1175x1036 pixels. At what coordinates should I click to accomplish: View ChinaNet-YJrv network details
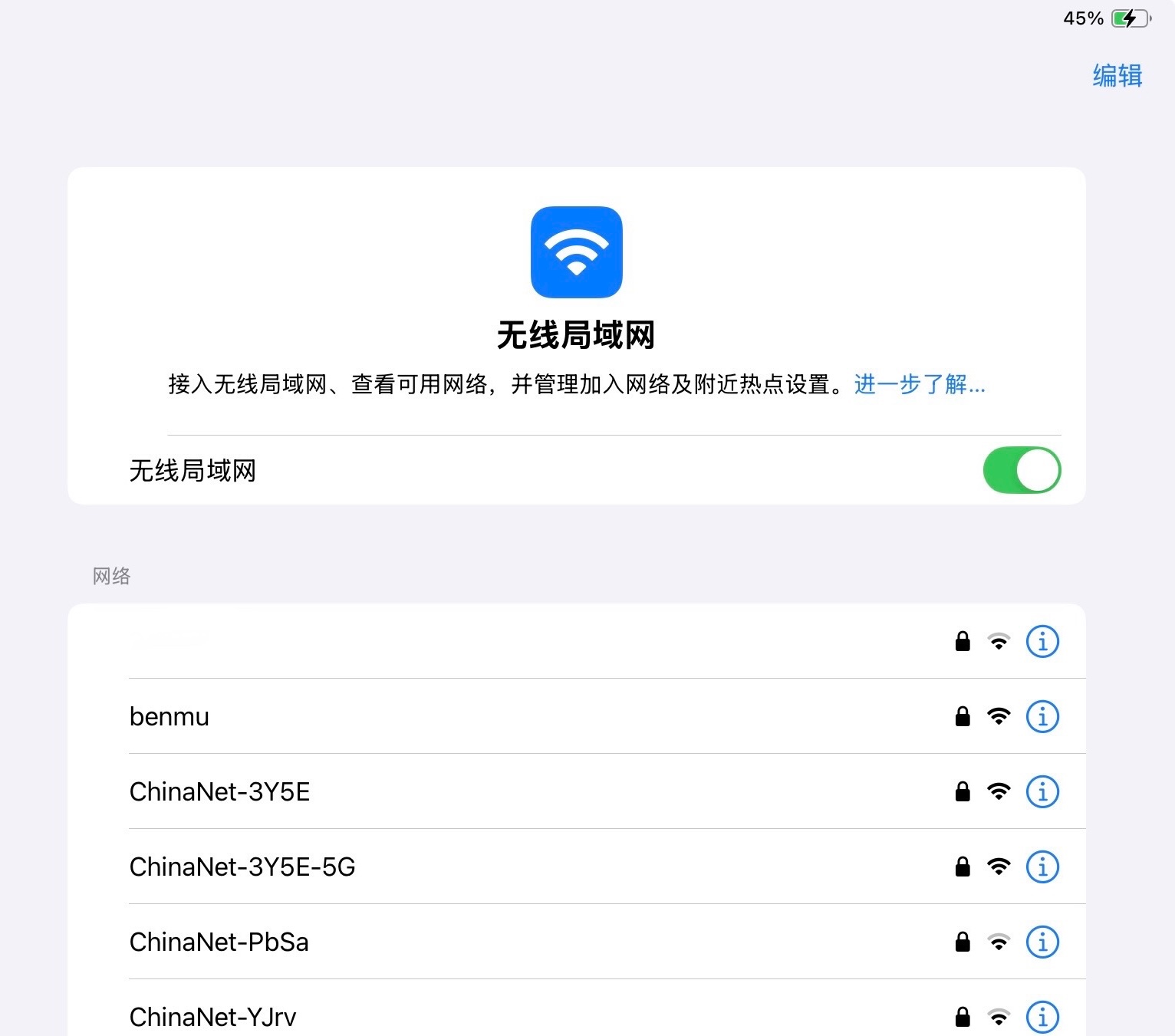coord(1042,1017)
